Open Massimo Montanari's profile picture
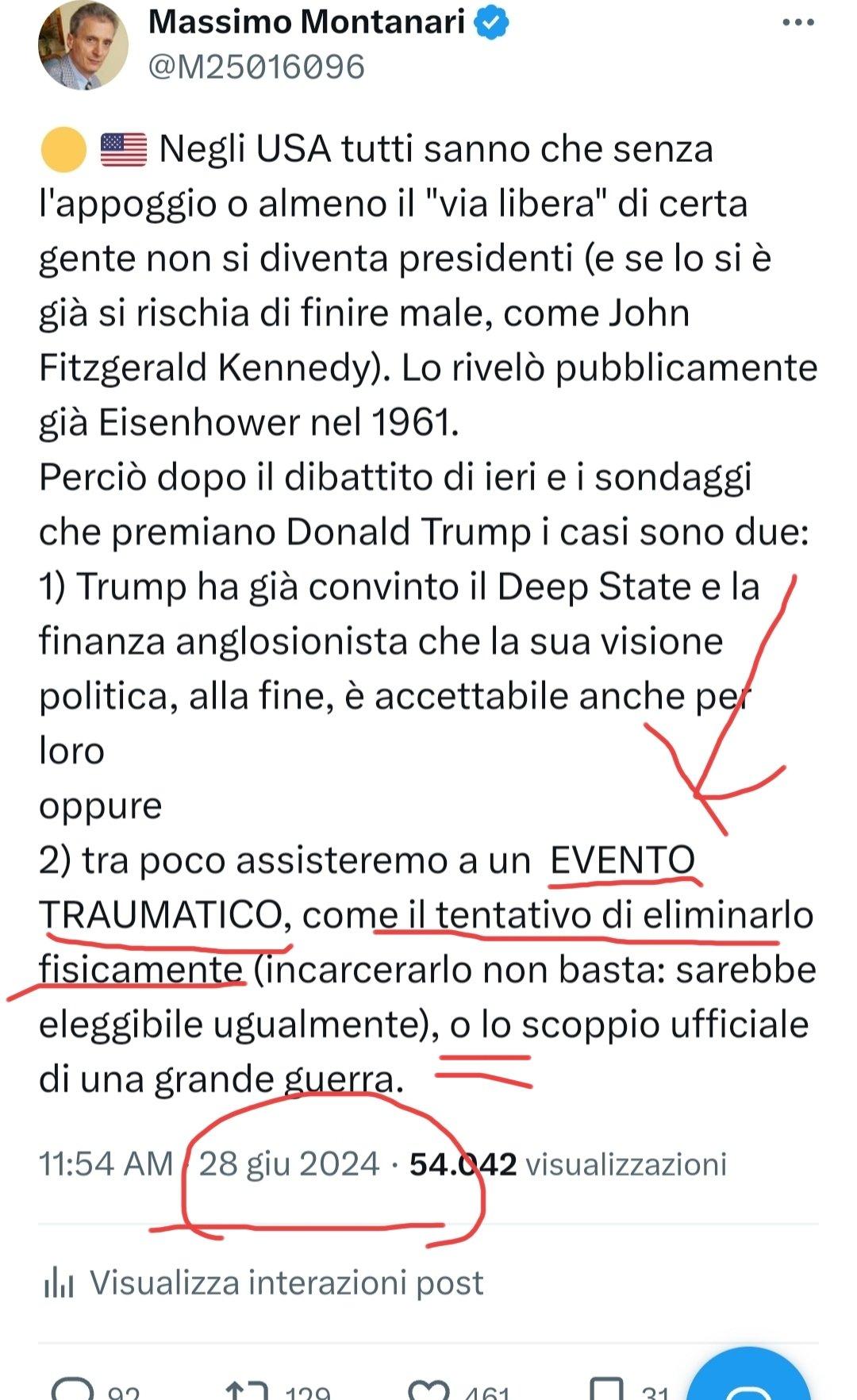857x1400 pixels. pos(83,45)
